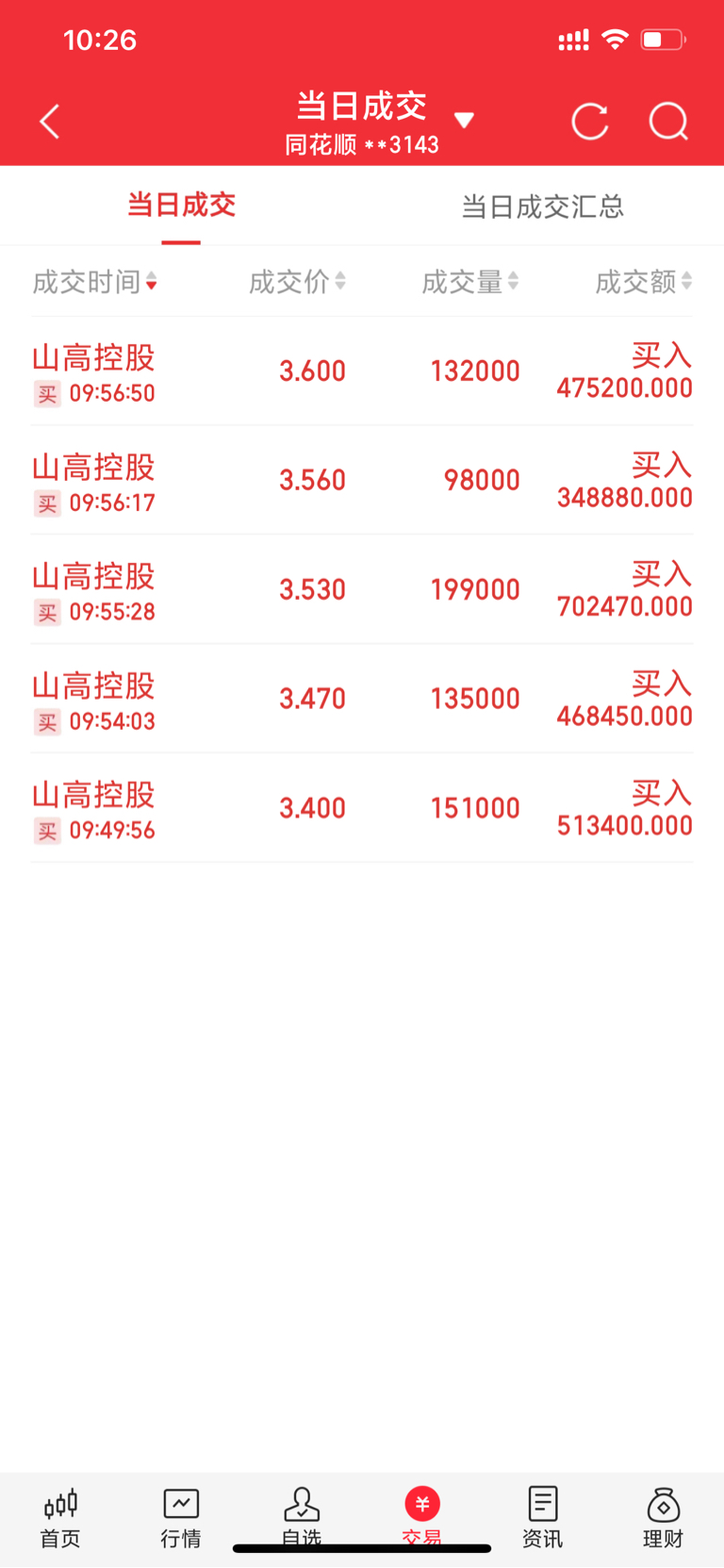Sort by 成交时间 column
The width and height of the screenshot is (724, 1568).
pyautogui.click(x=94, y=281)
